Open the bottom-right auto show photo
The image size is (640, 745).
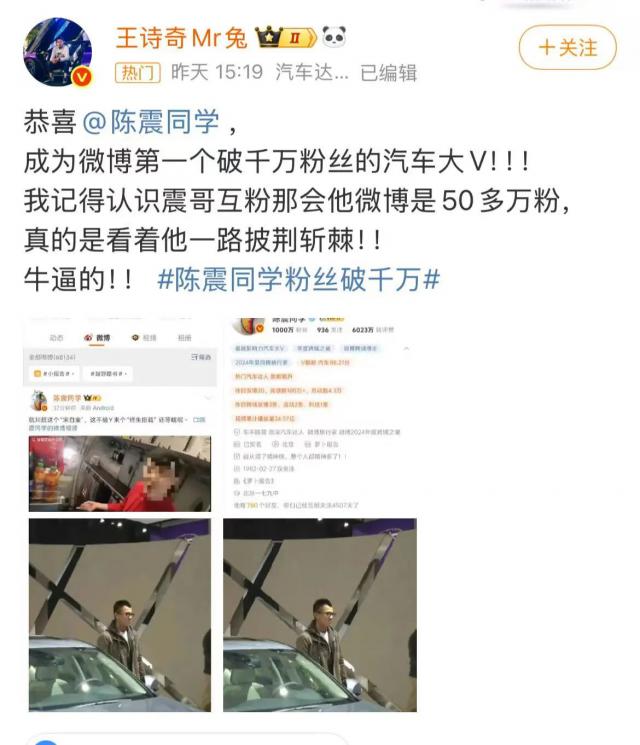(320, 615)
